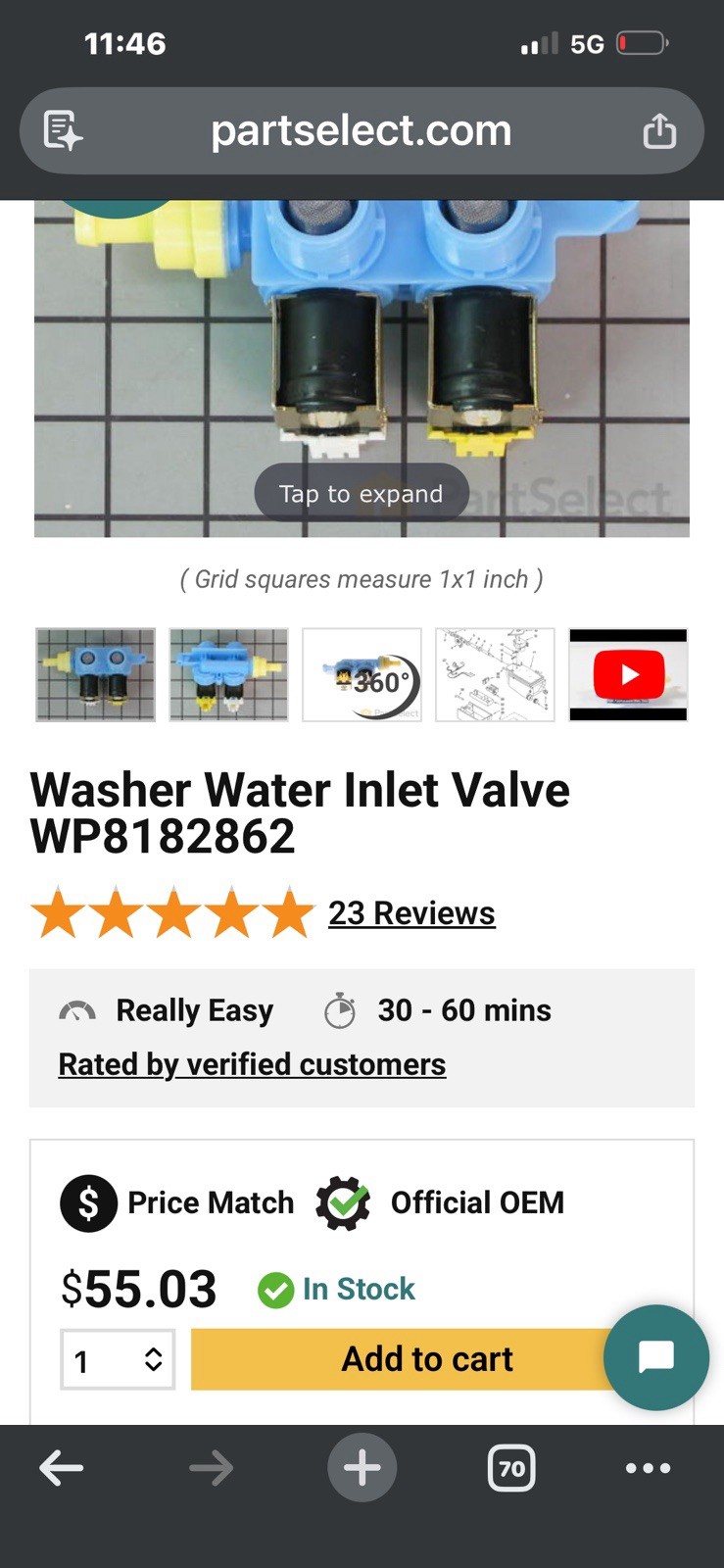
Task: Open the live chat bubble
Action: [655, 1357]
